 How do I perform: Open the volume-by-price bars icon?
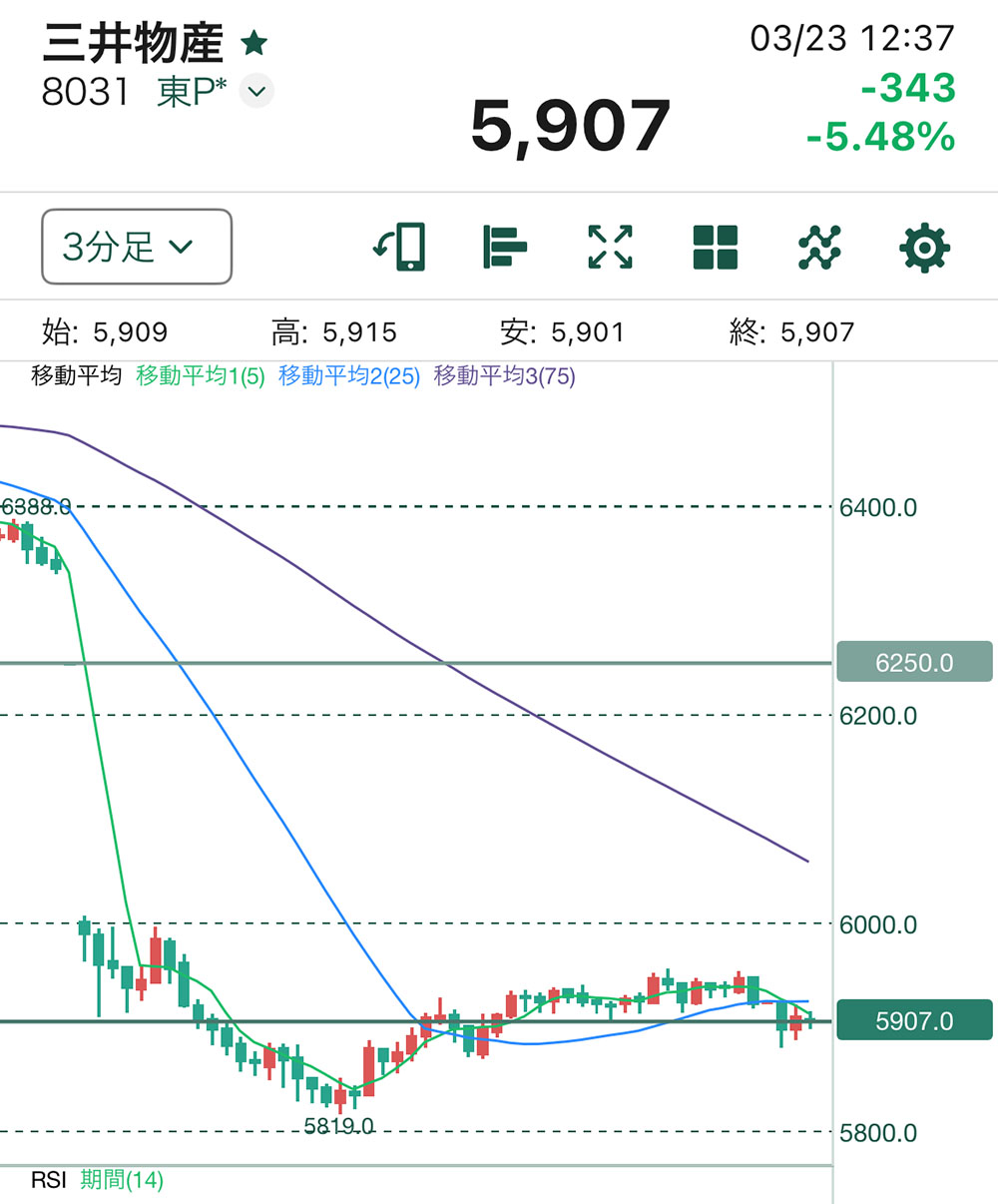(504, 247)
